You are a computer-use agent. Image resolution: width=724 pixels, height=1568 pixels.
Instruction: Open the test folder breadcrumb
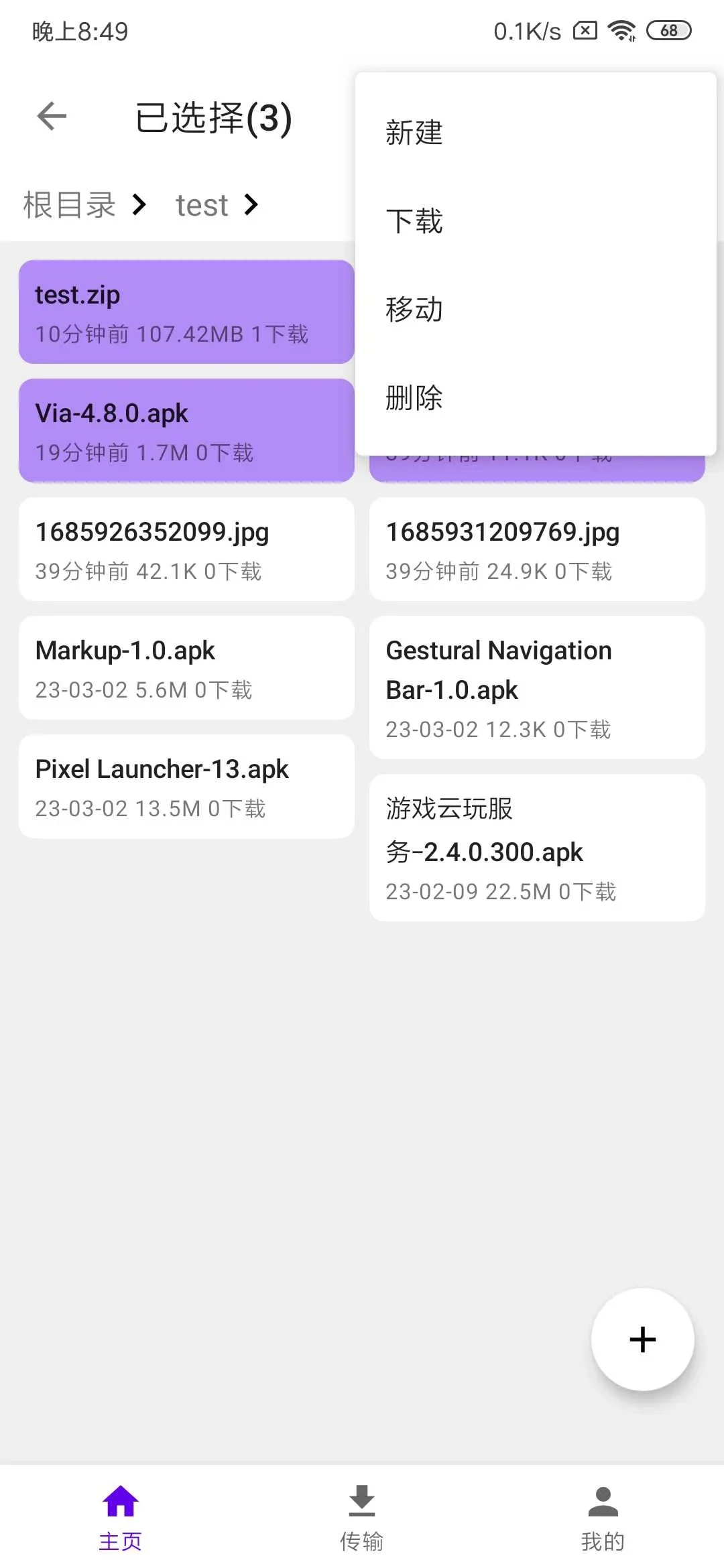click(x=202, y=205)
